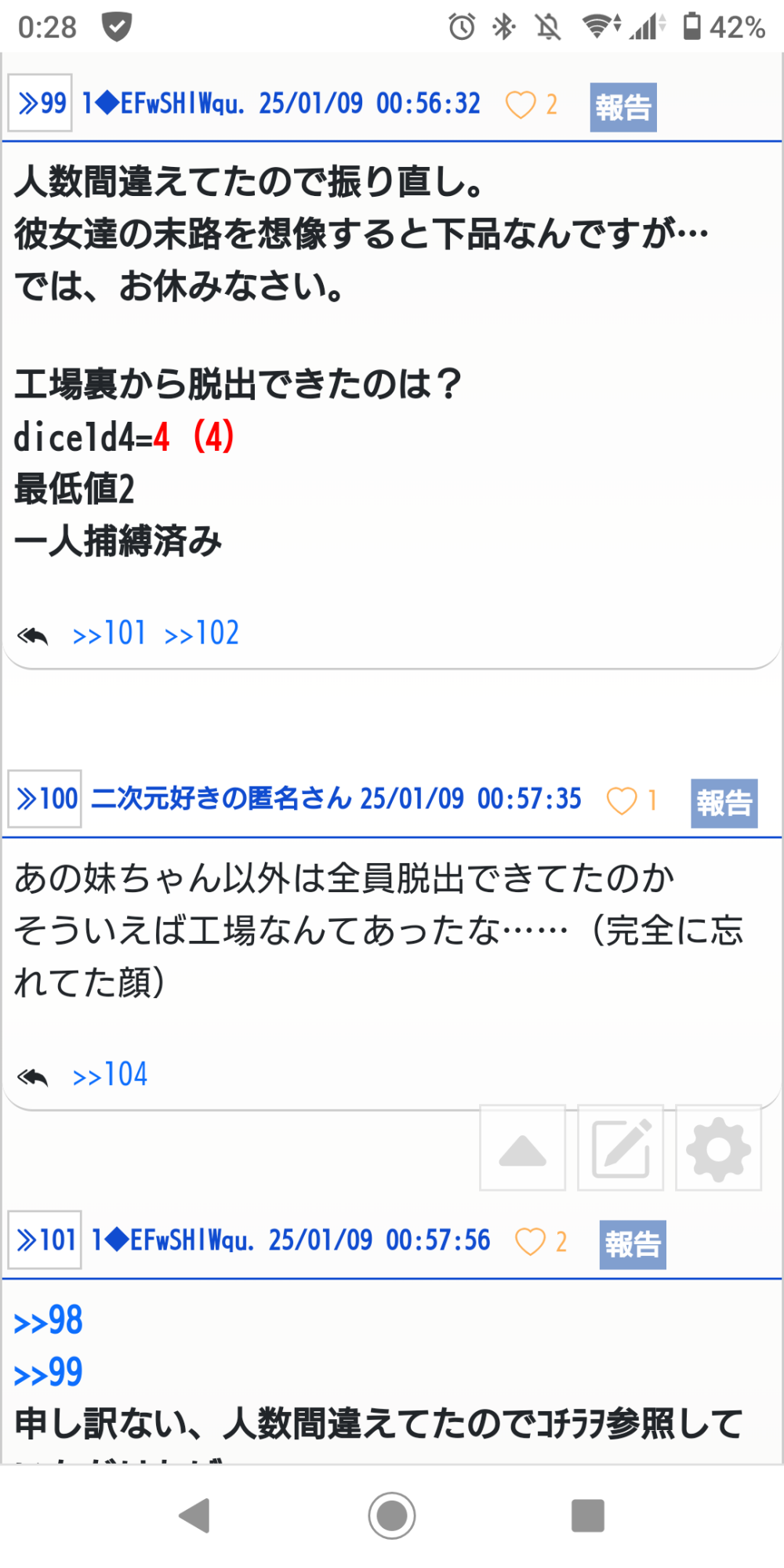Follow the >>99 anchor in post 101
Image resolution: width=784 pixels, height=1568 pixels.
pos(49,1372)
